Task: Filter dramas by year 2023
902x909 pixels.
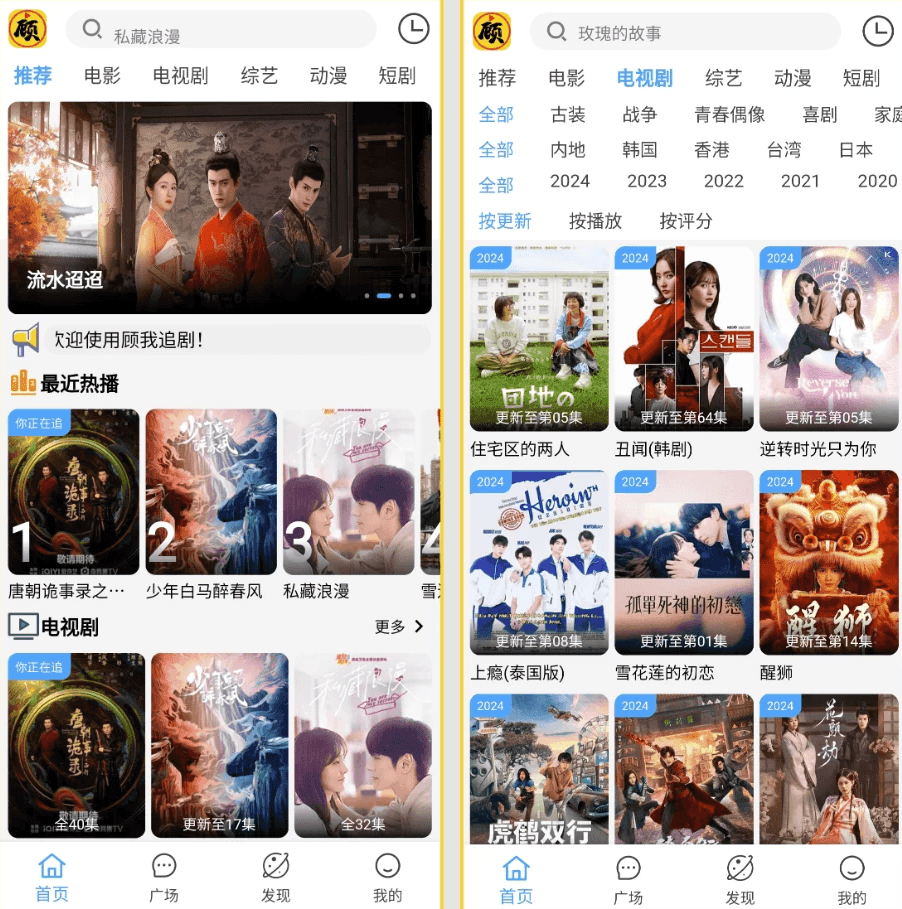Action: pyautogui.click(x=647, y=182)
